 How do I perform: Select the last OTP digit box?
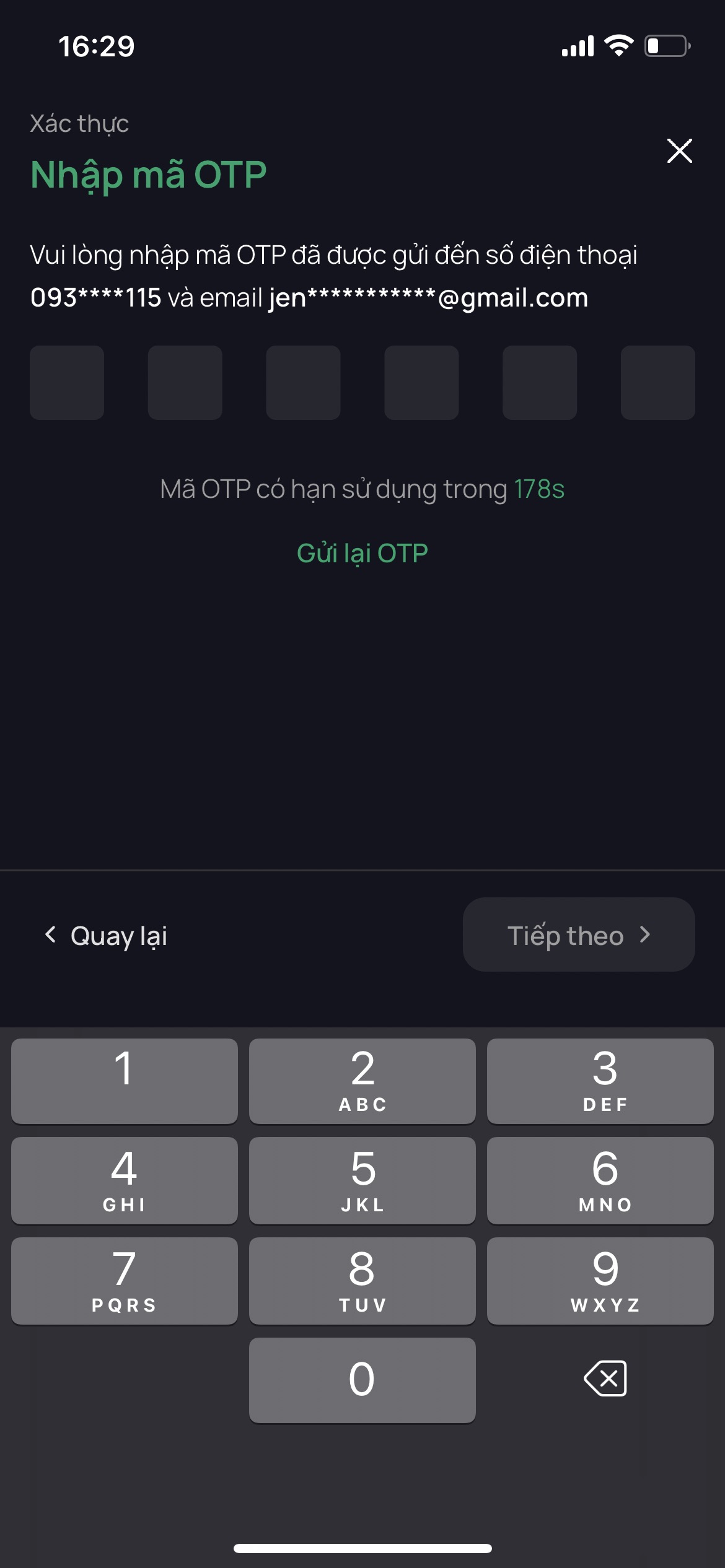658,383
